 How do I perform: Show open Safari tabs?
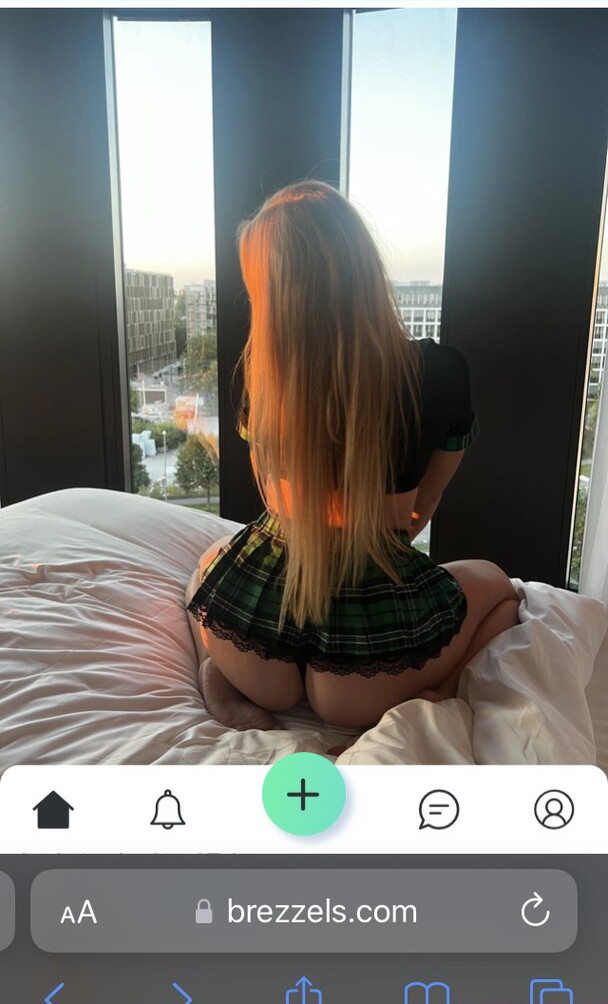pyautogui.click(x=551, y=992)
